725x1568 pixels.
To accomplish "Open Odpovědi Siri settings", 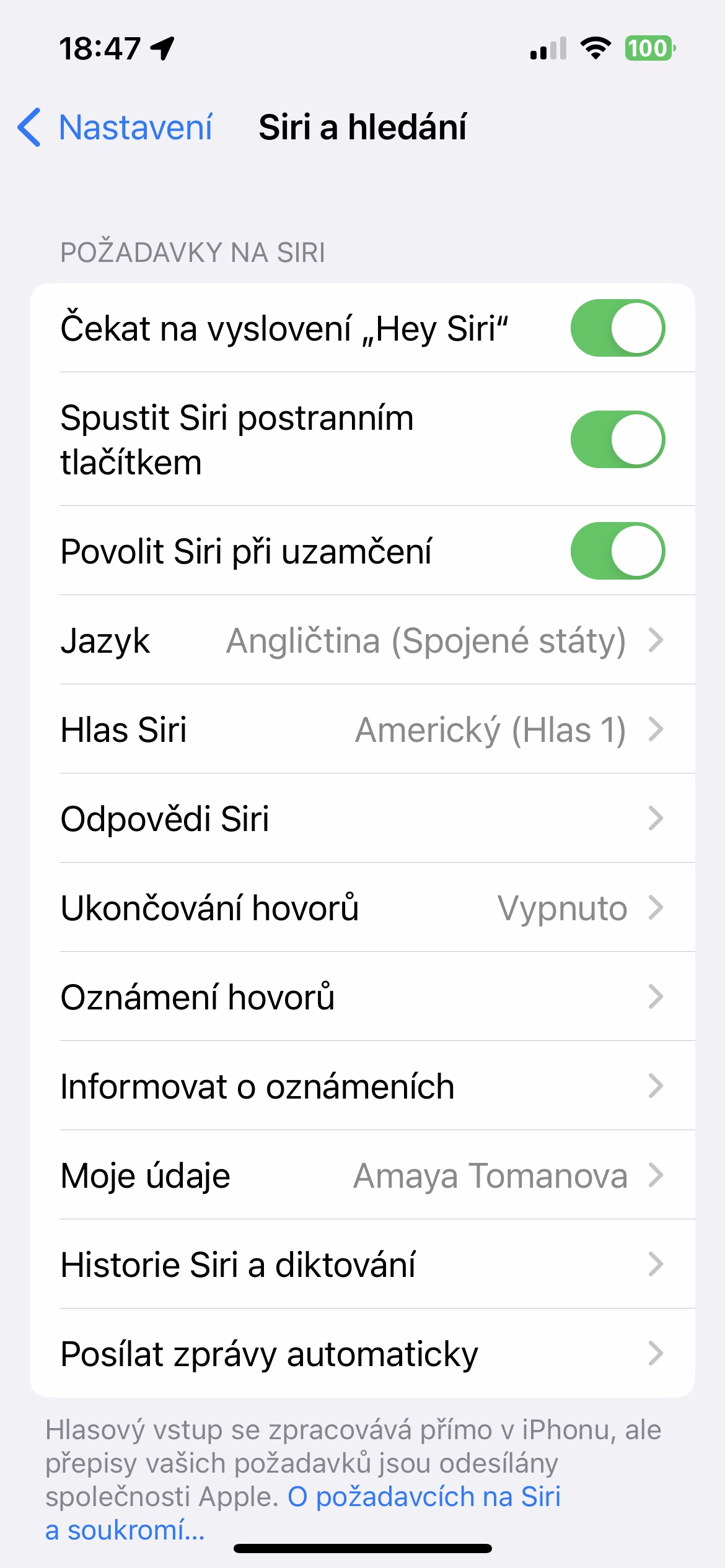I will 362,819.
